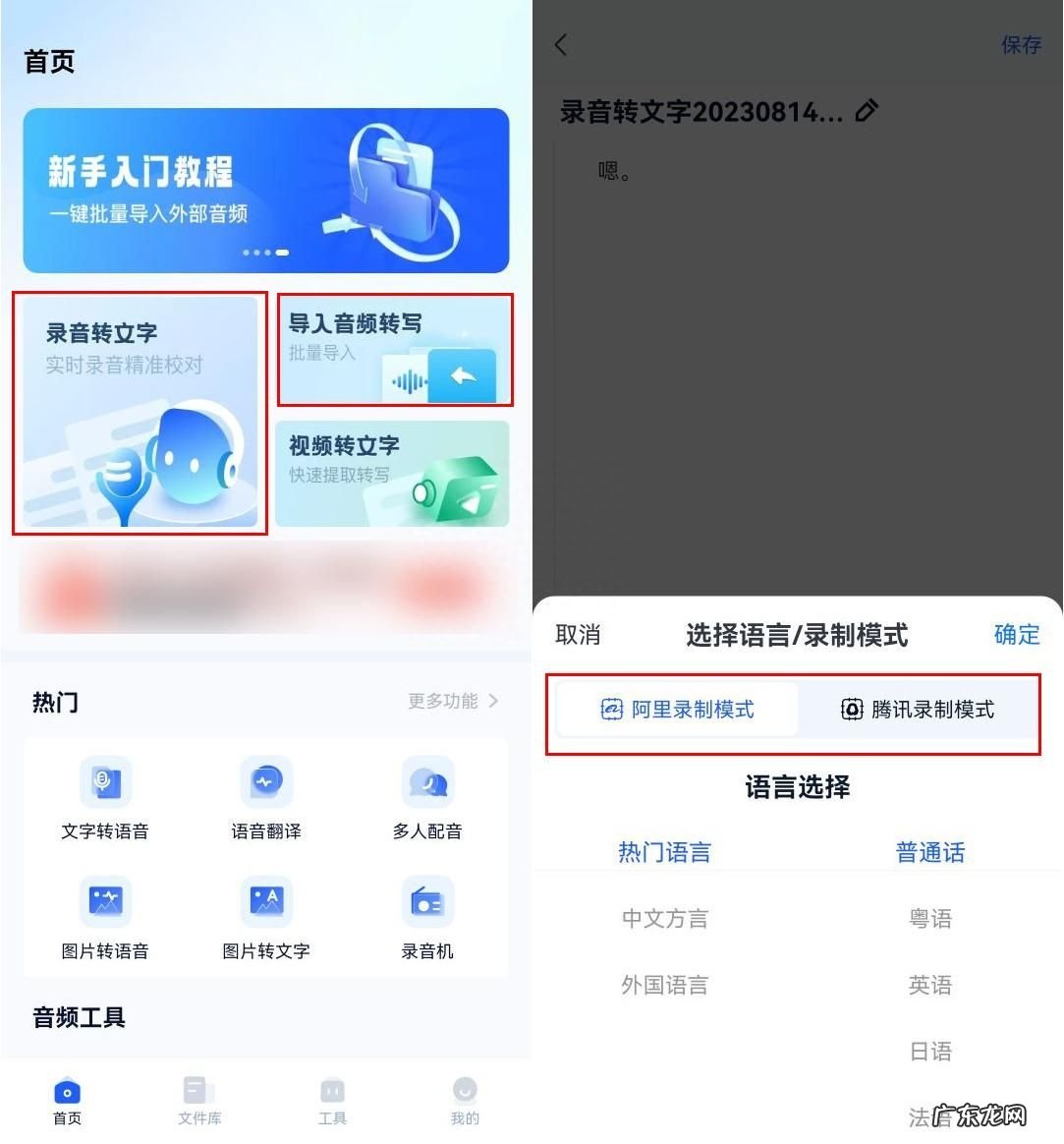
Task: Open the 视频转文字 card
Action: tap(392, 474)
